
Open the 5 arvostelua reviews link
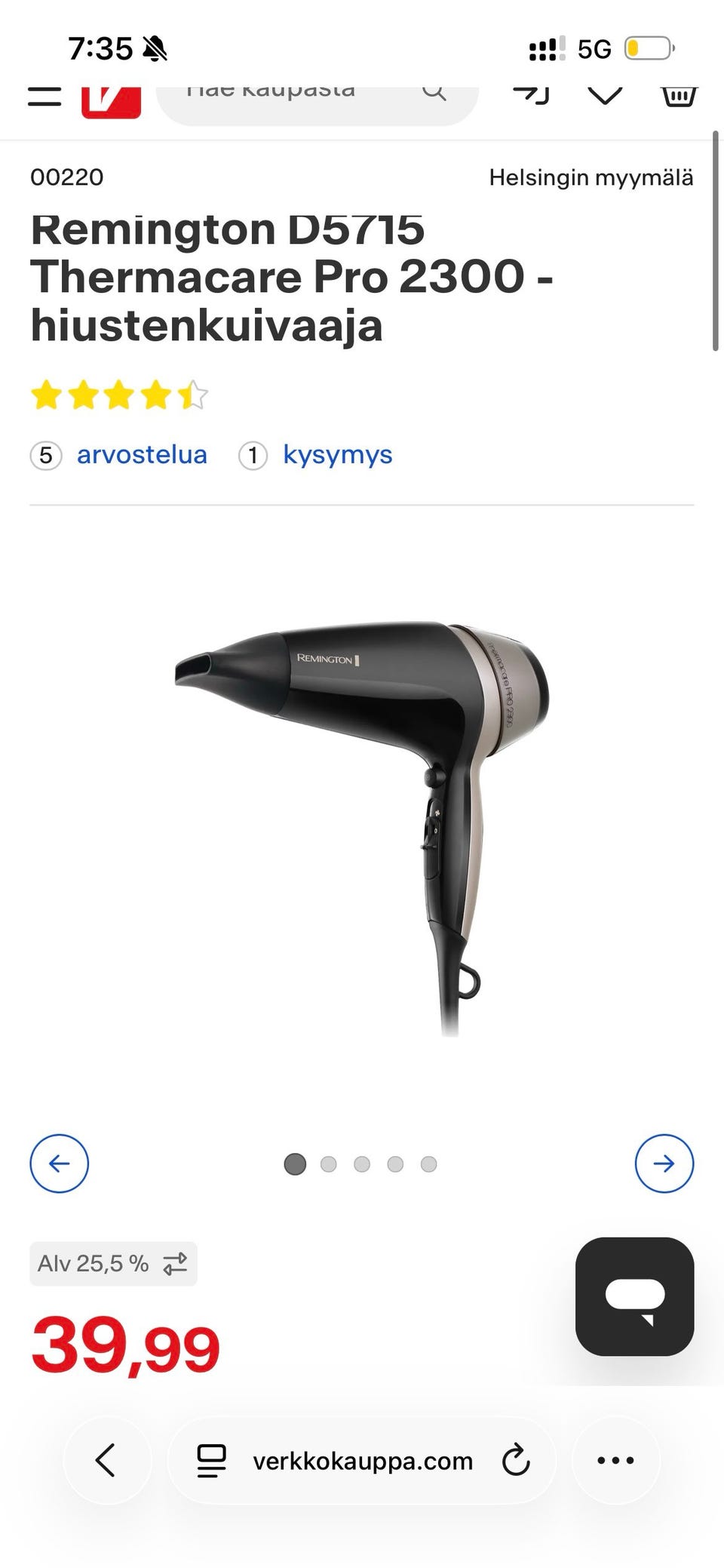tap(141, 455)
